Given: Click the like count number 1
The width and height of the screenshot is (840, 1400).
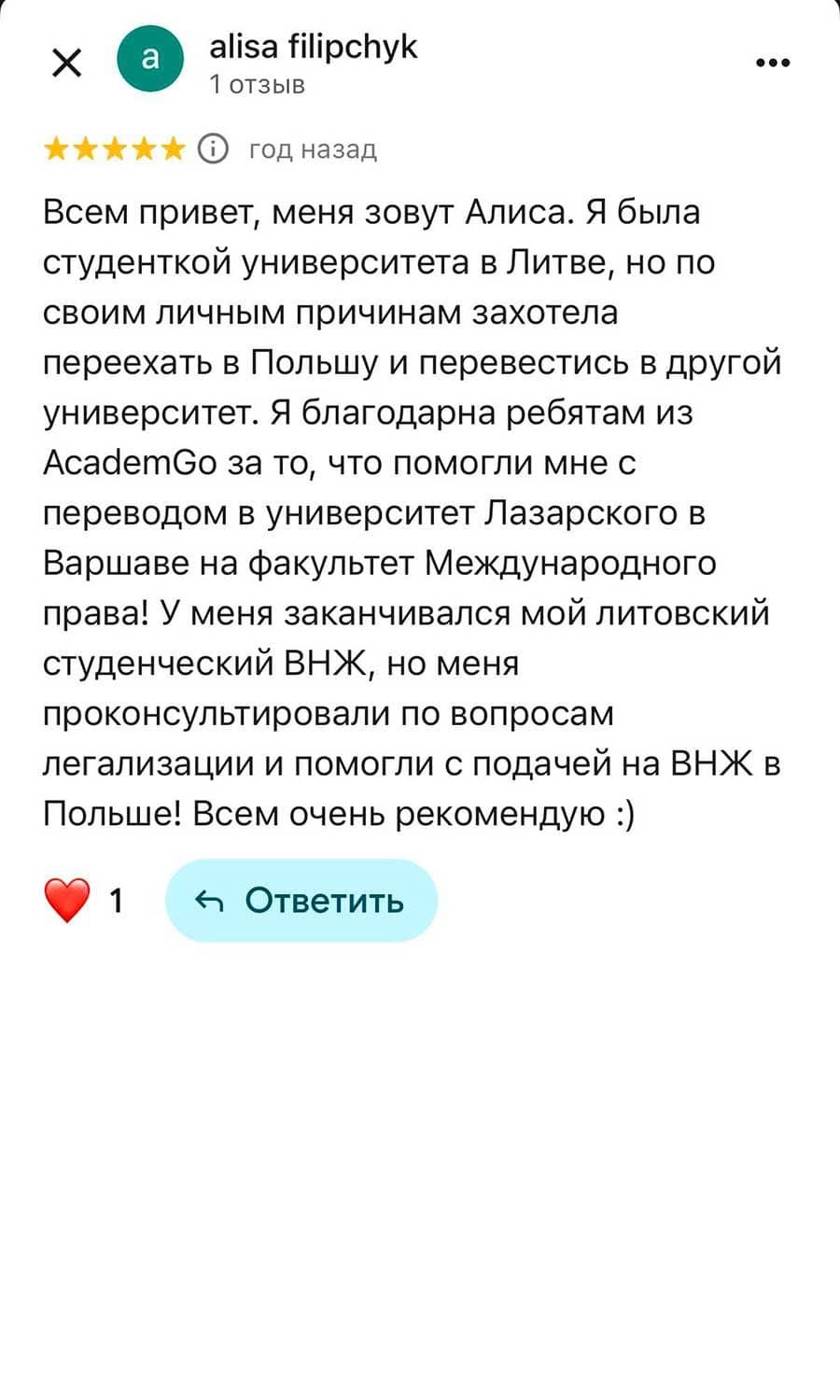Looking at the screenshot, I should click(117, 901).
